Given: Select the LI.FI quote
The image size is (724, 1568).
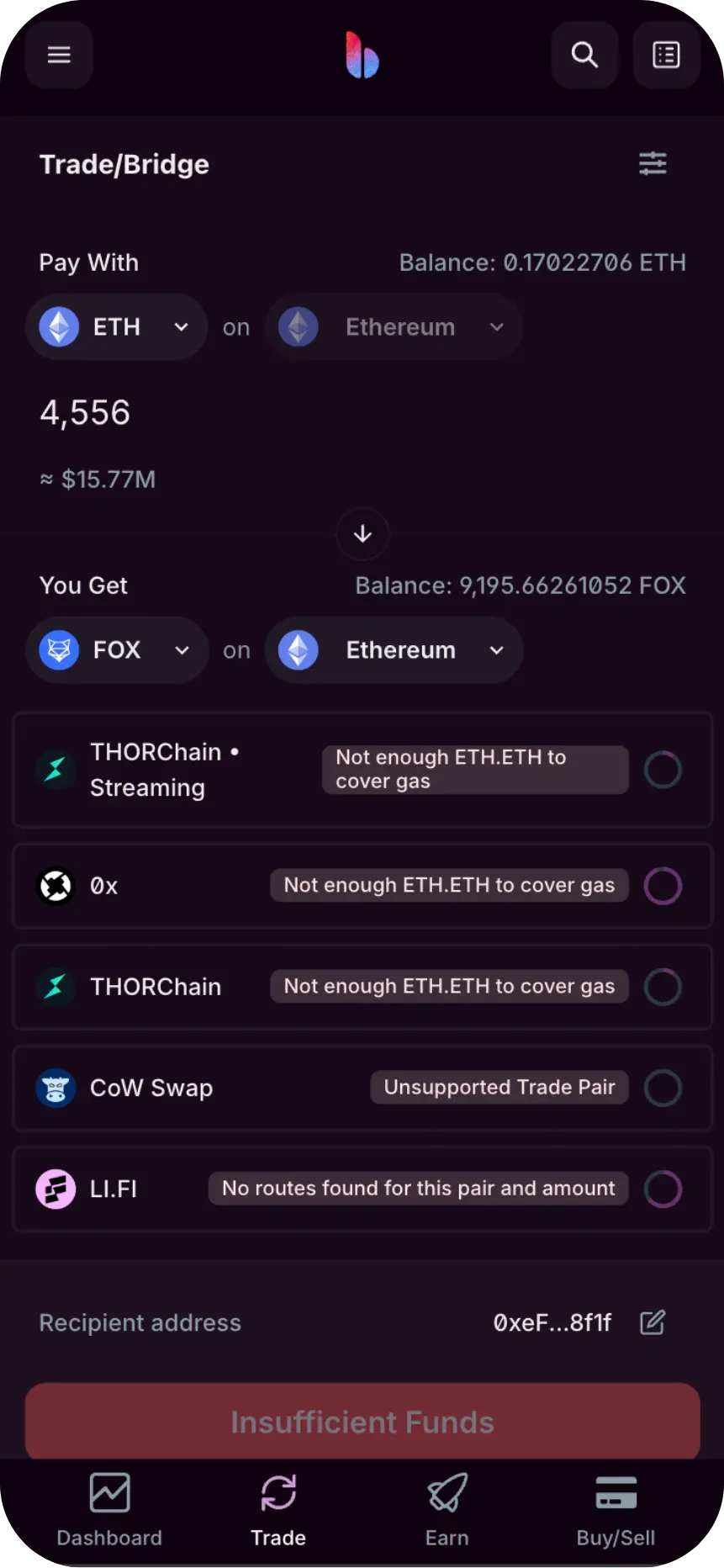Looking at the screenshot, I should tap(362, 1189).
